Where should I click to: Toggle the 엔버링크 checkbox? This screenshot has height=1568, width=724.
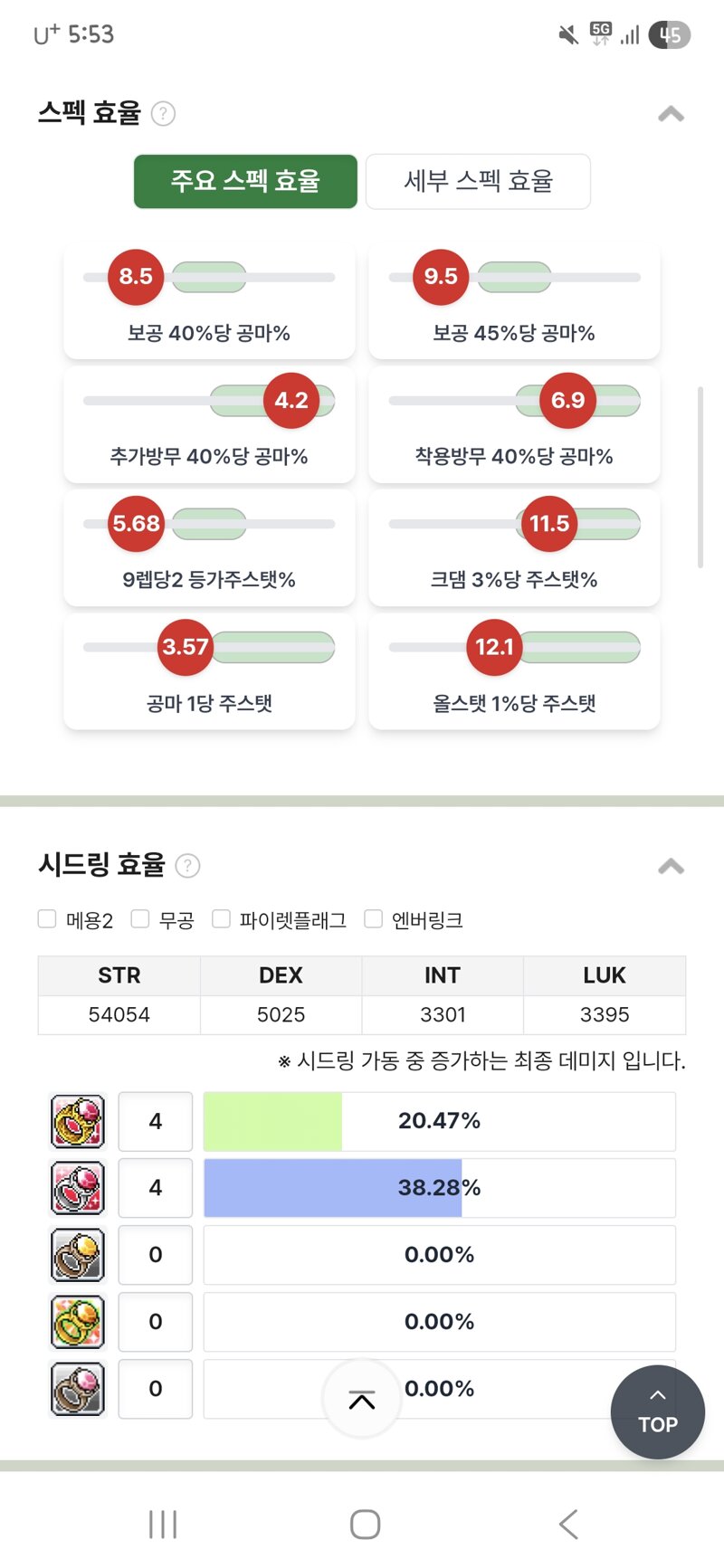point(373,919)
